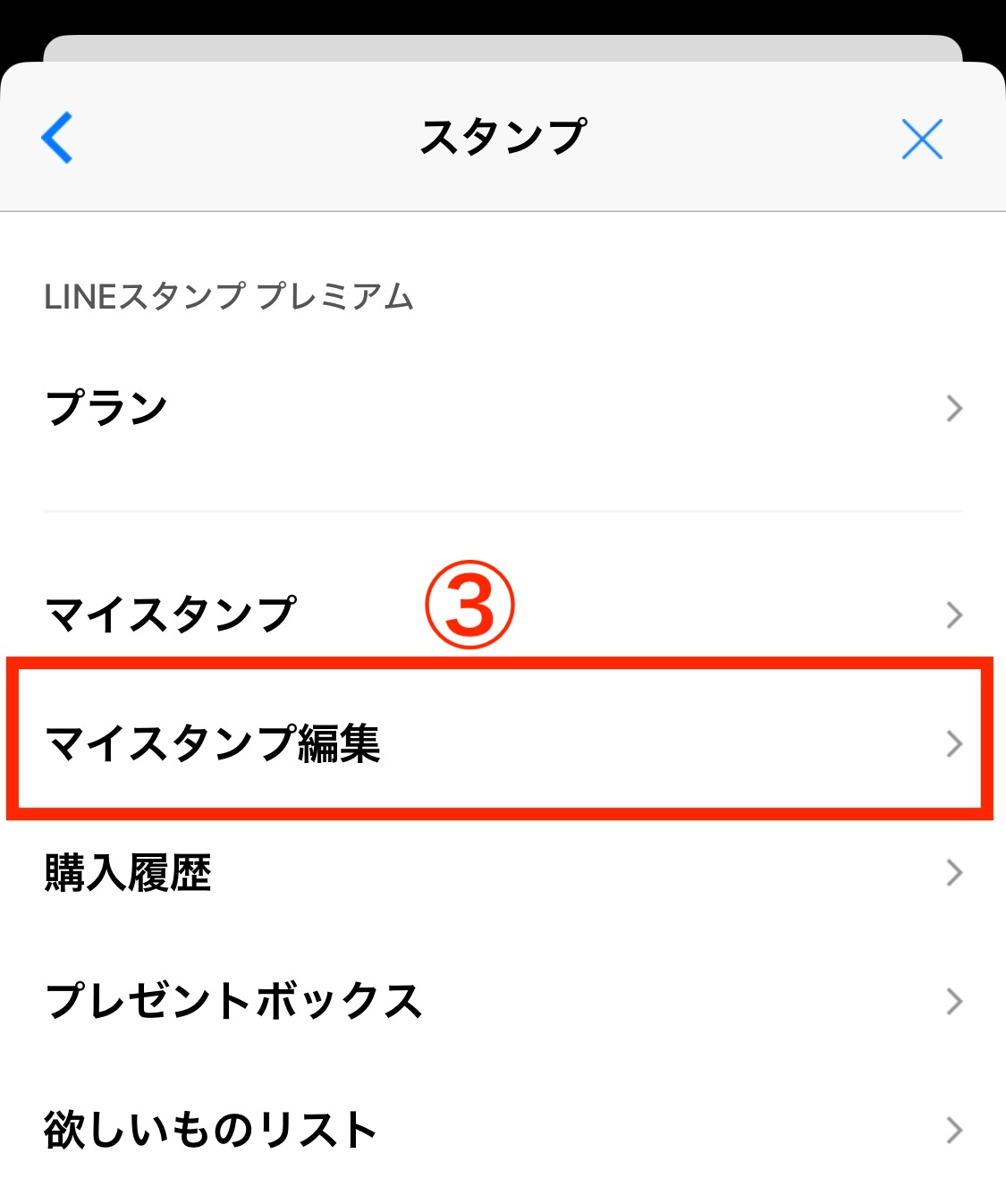Screen dimensions: 1006x1204
Task: Open マイスタンプ
Action: 503,615
